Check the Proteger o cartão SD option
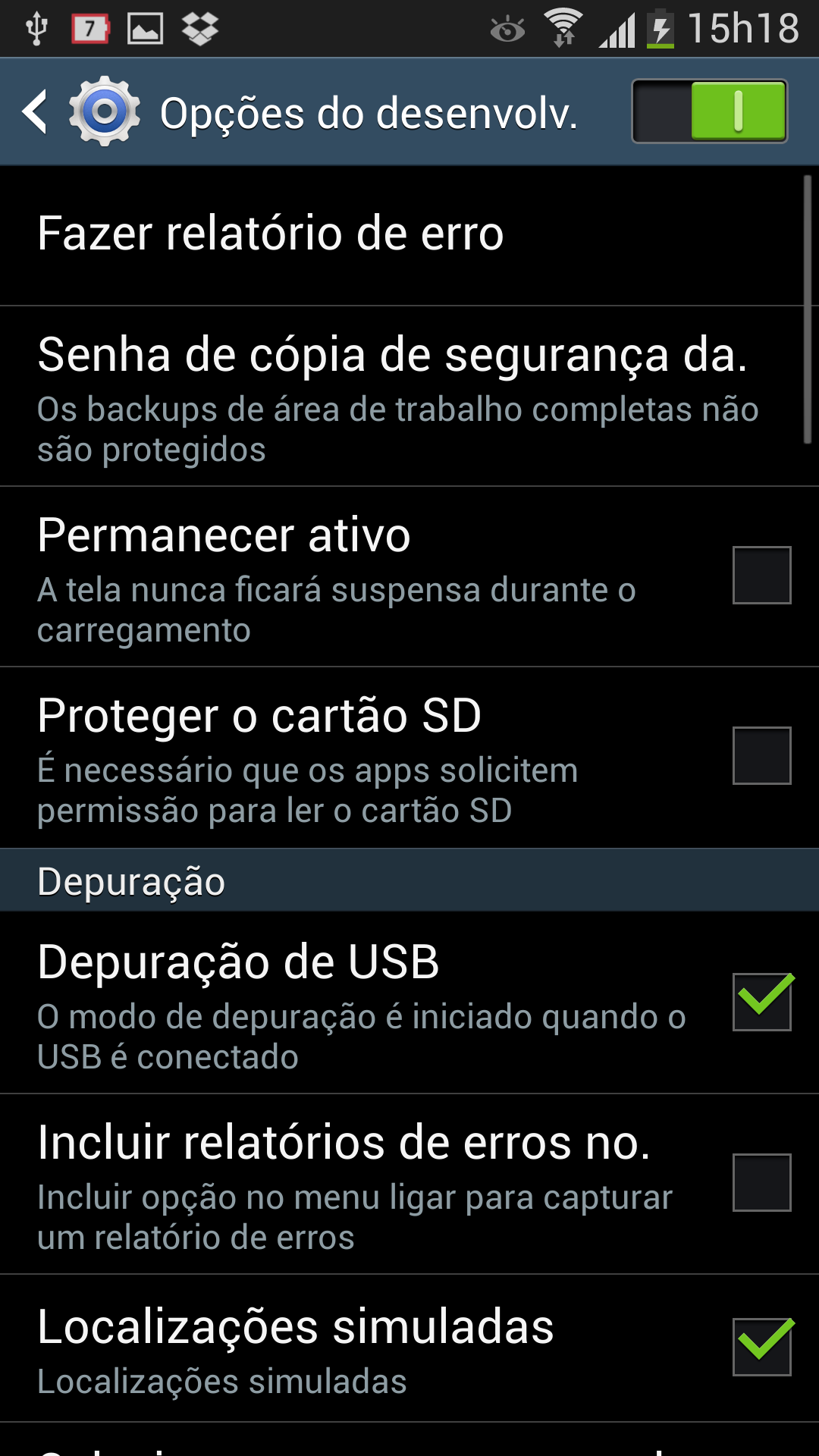Image resolution: width=819 pixels, height=1456 pixels. click(761, 755)
